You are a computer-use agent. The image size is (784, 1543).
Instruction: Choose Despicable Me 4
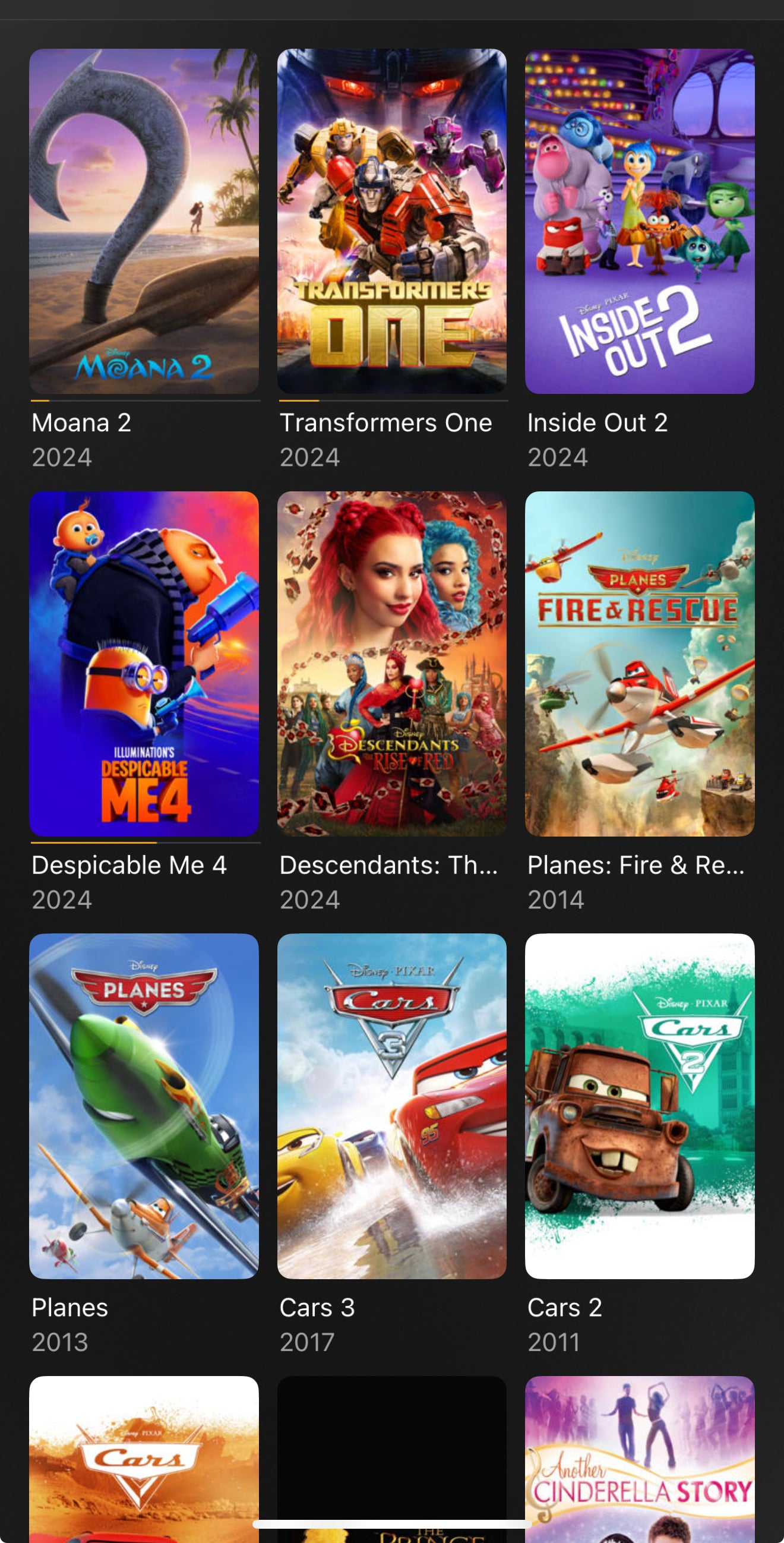click(144, 664)
